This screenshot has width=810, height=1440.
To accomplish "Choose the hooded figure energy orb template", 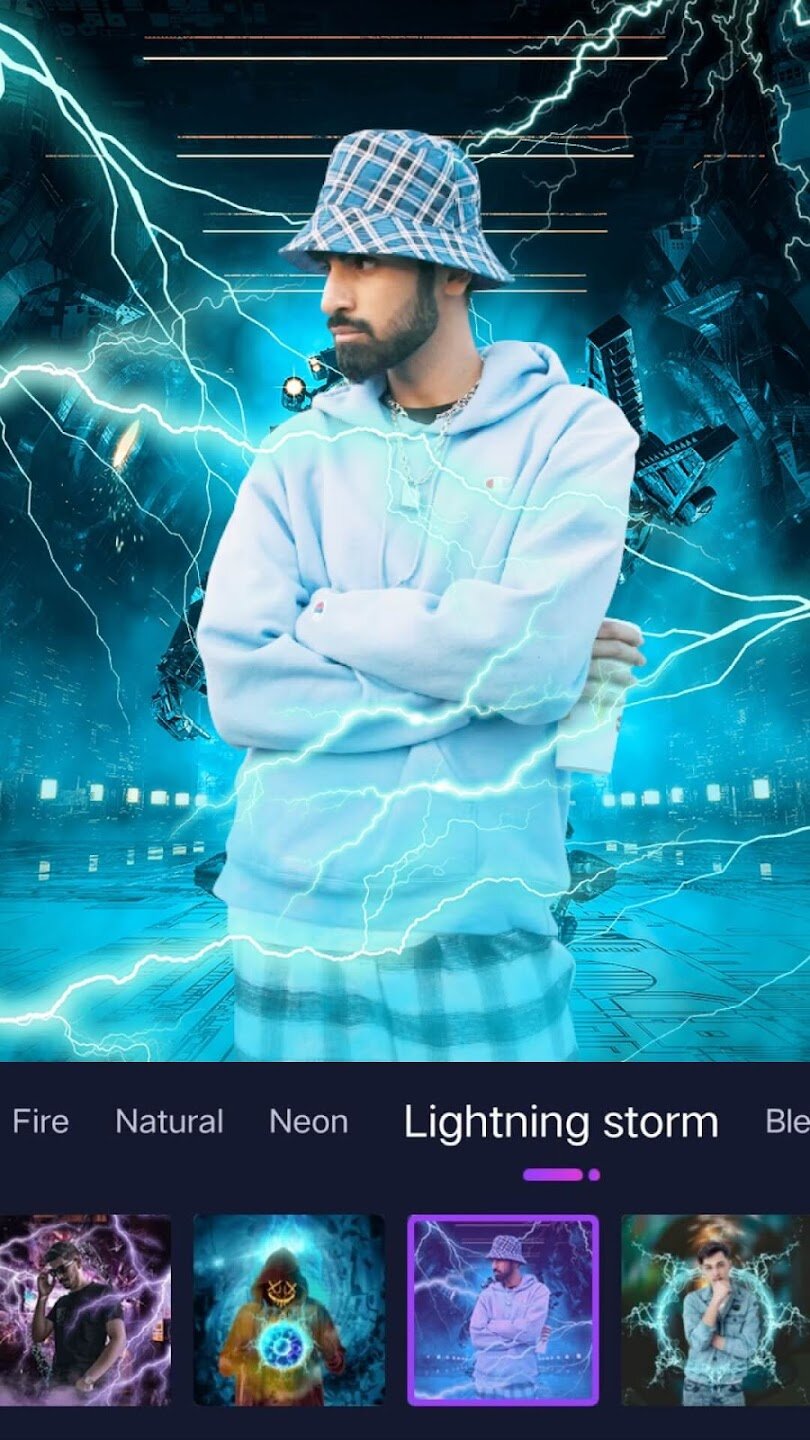I will (288, 1310).
